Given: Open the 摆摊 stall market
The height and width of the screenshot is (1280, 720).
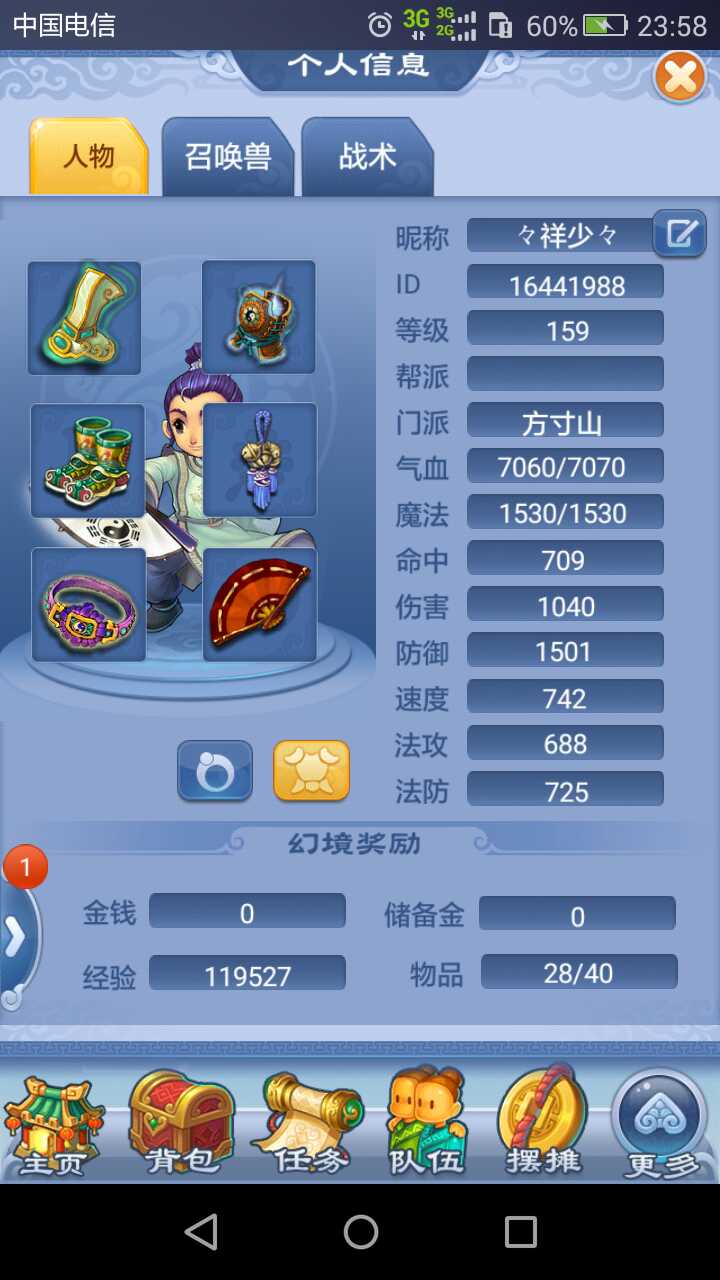Looking at the screenshot, I should pyautogui.click(x=543, y=1125).
